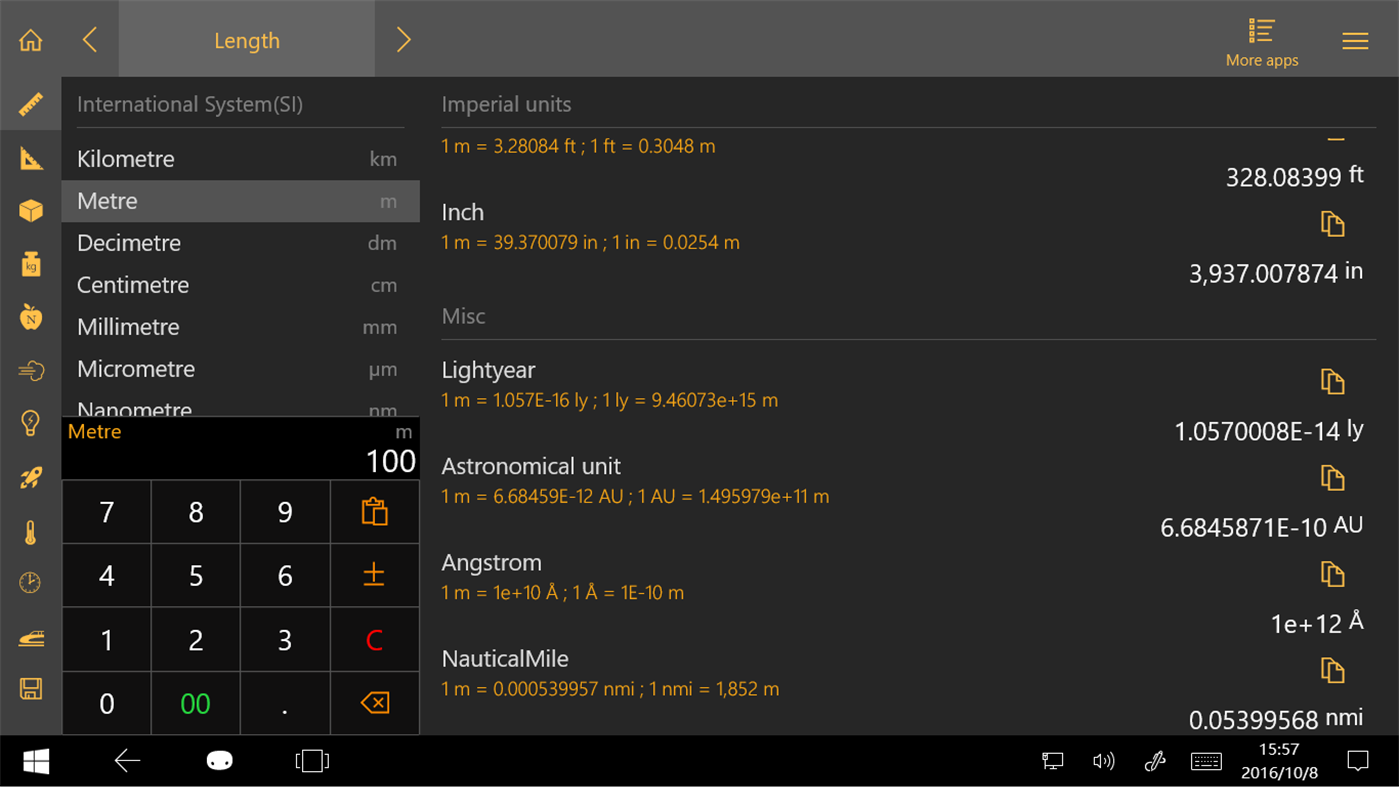Clear the value with C key
The height and width of the screenshot is (787, 1399).
click(374, 640)
